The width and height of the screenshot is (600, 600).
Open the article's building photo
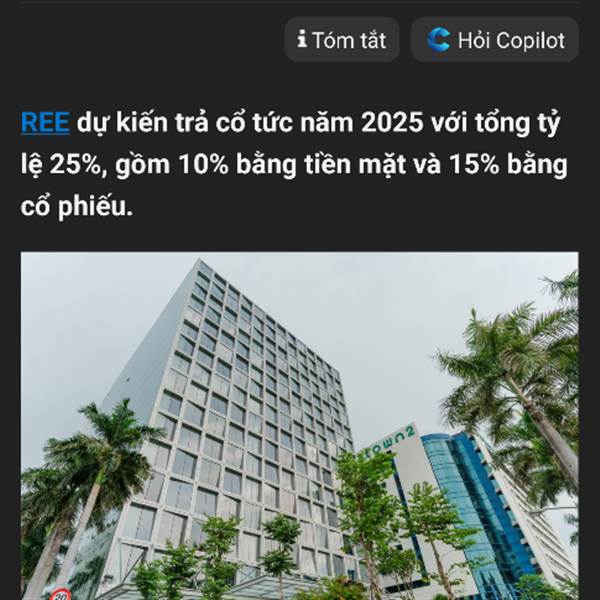[x=300, y=426]
